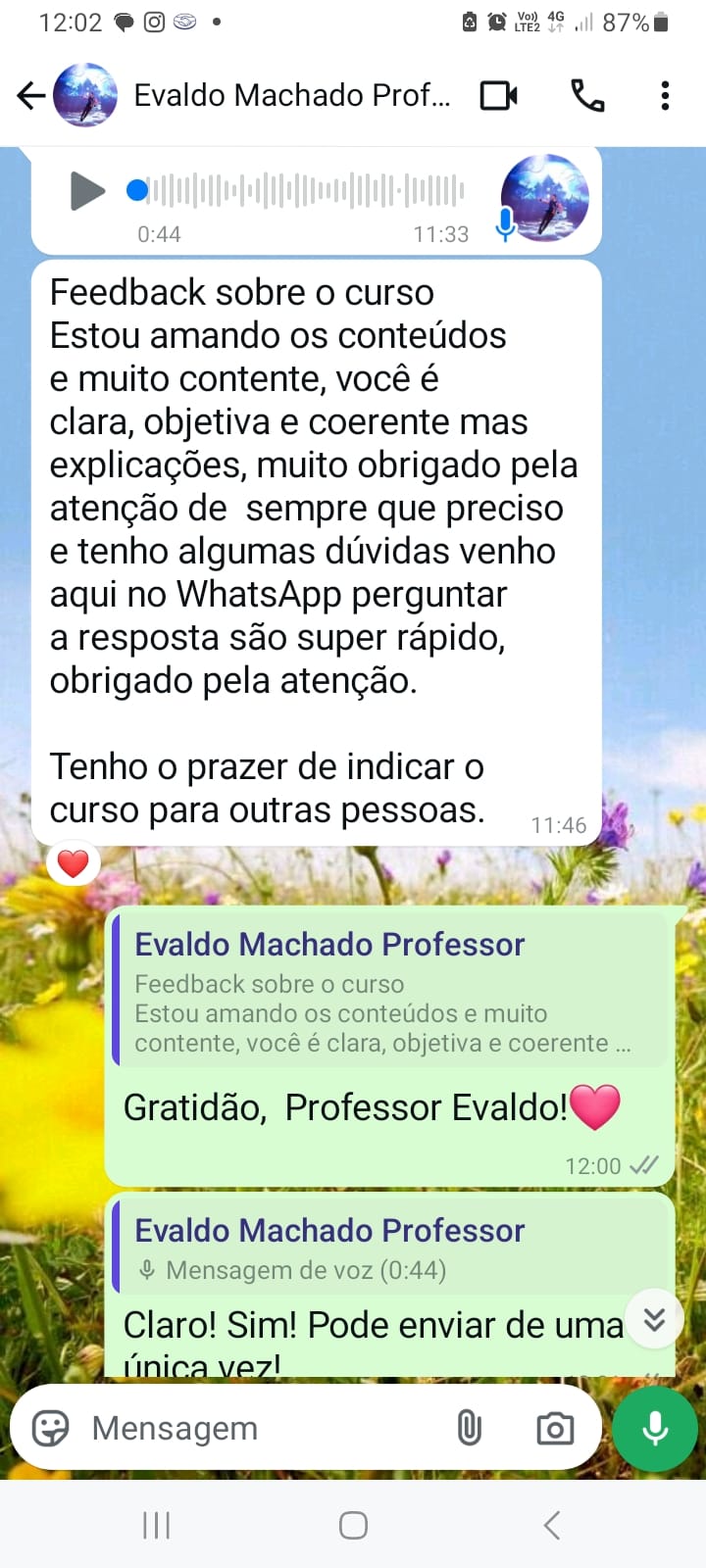Start a video call with Evaldo
The width and height of the screenshot is (706, 1568).
click(498, 95)
